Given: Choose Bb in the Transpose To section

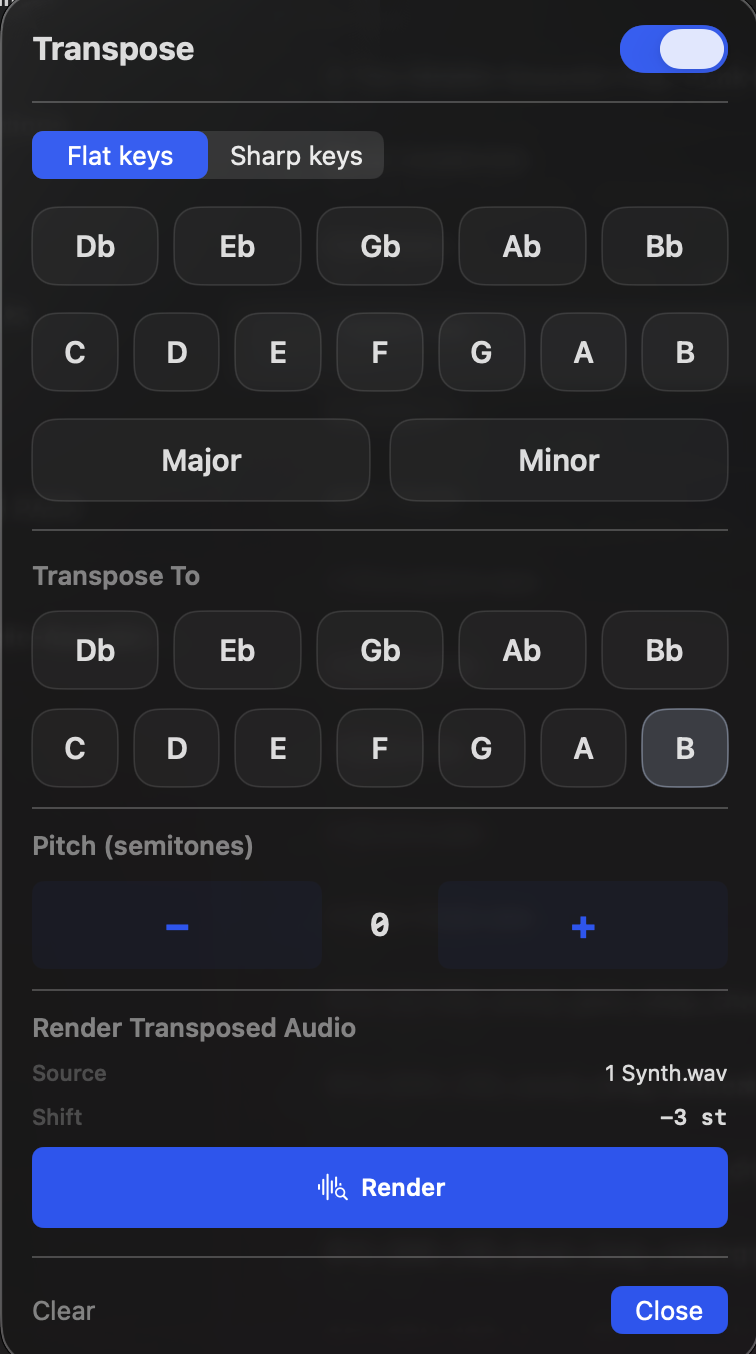Looking at the screenshot, I should tap(664, 650).
